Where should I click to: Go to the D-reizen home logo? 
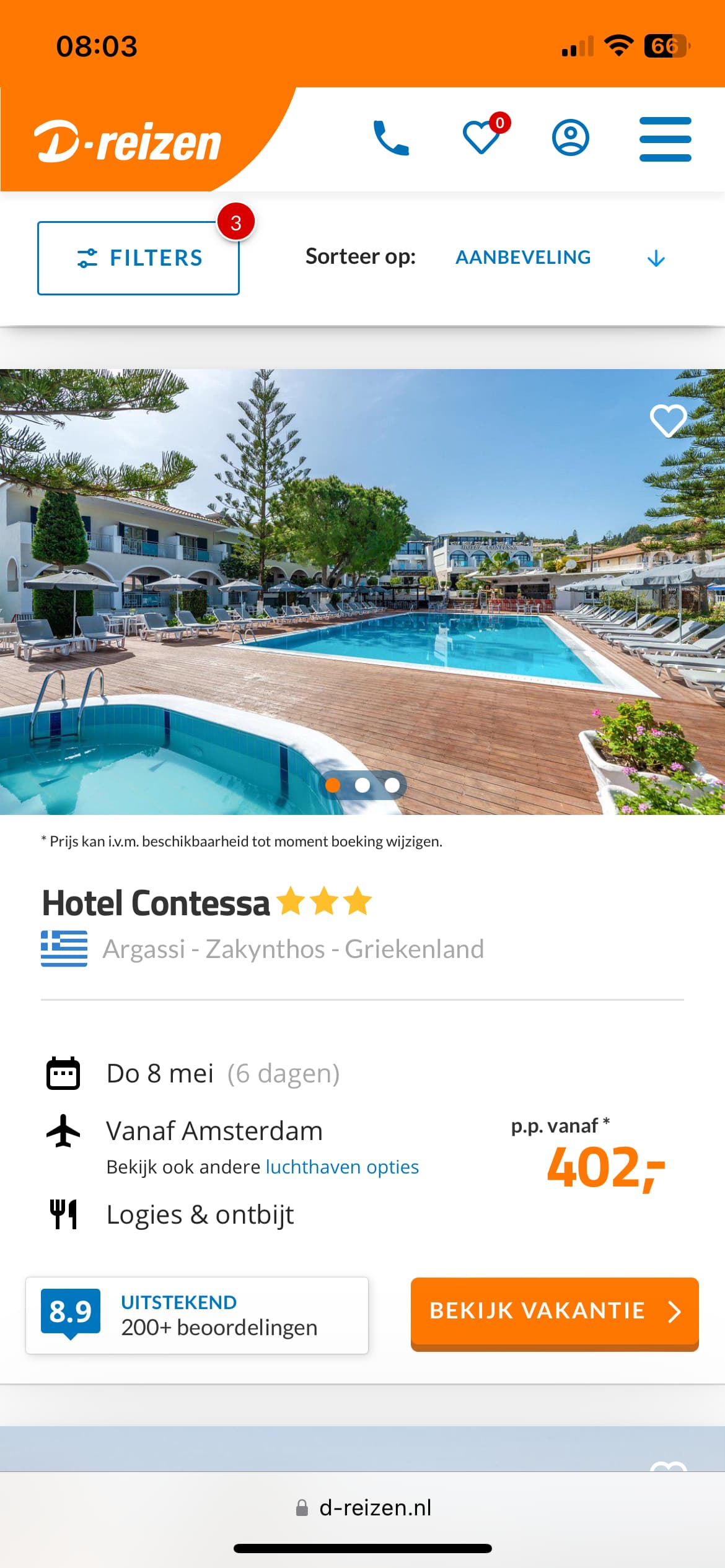(x=128, y=141)
